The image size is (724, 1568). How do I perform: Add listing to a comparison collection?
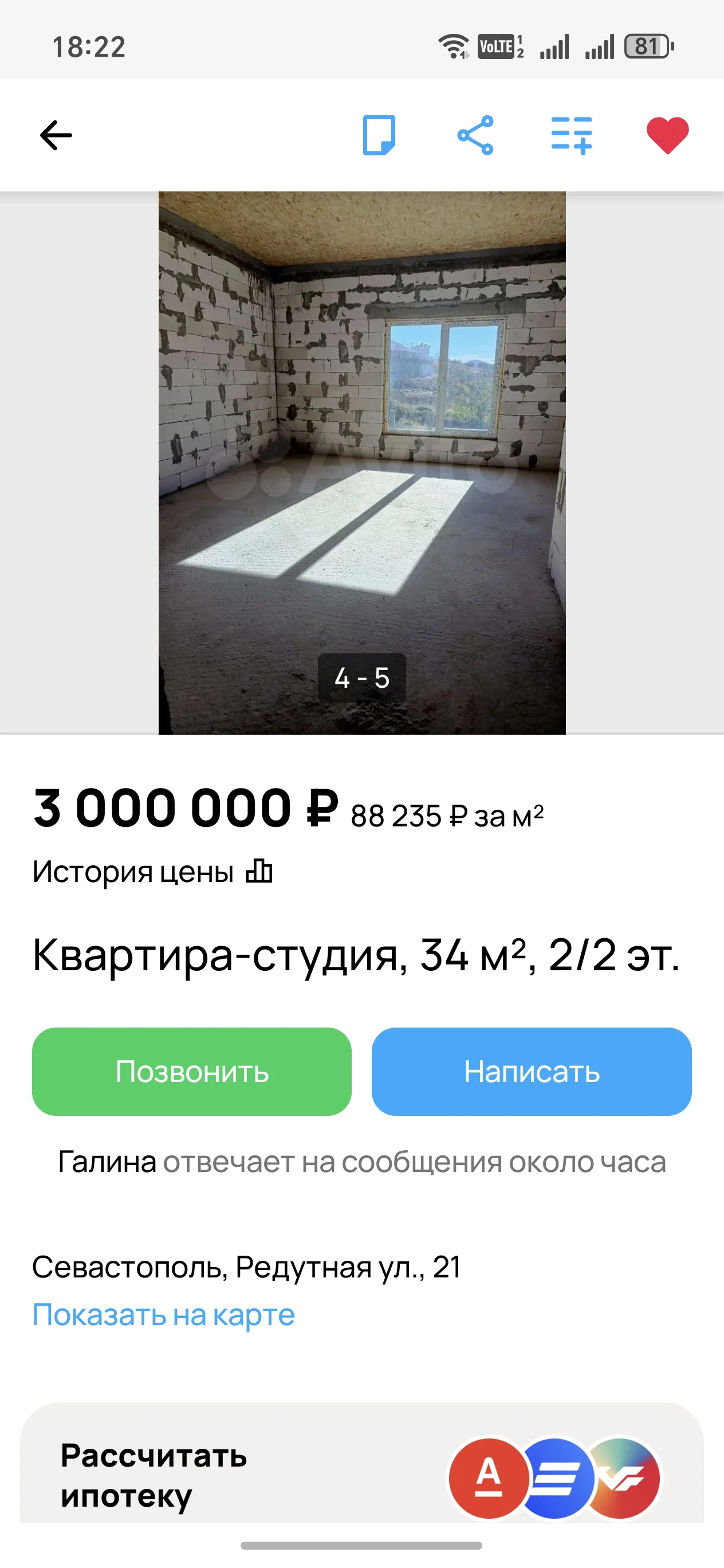click(x=572, y=136)
